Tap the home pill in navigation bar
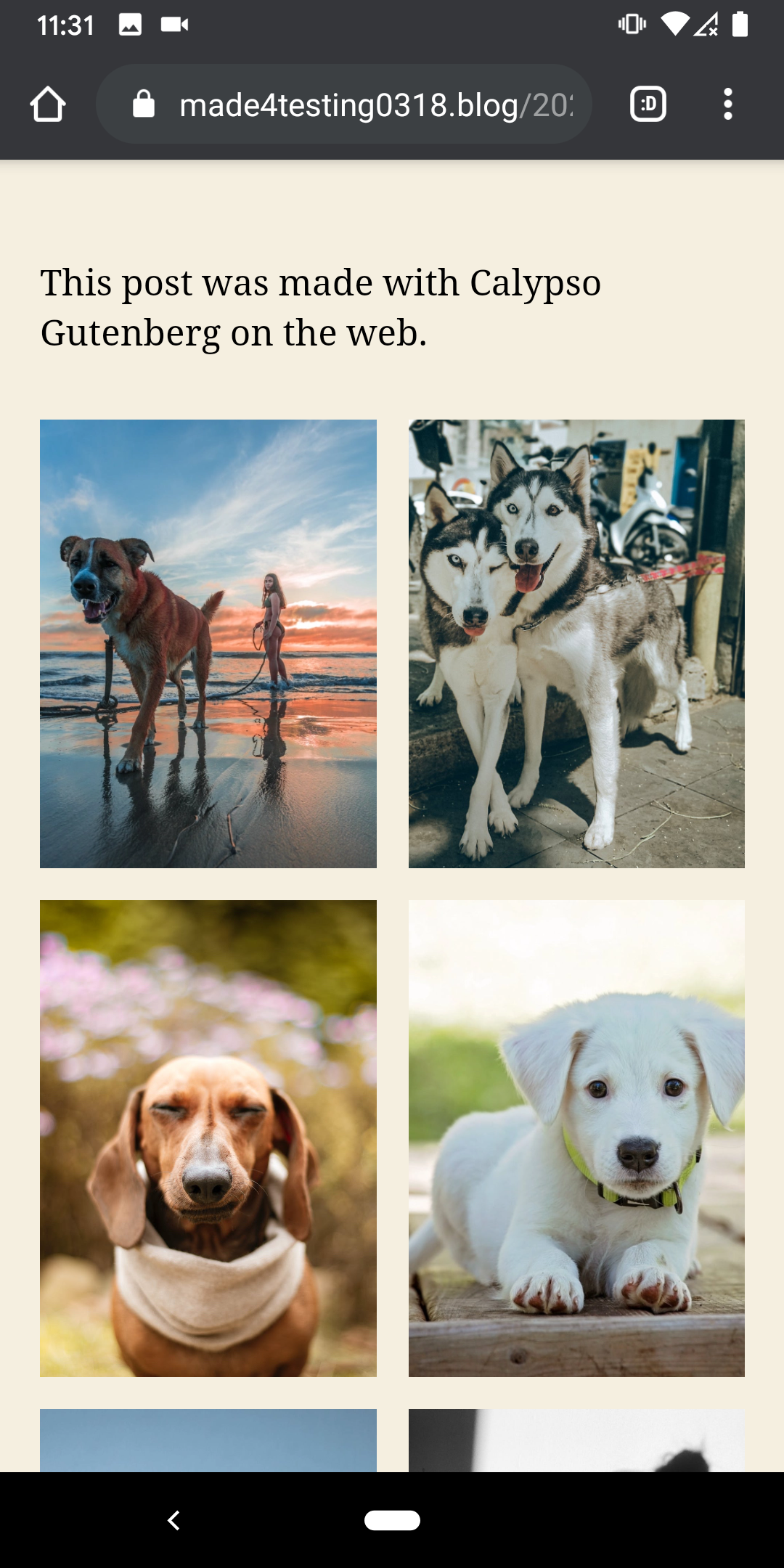The width and height of the screenshot is (784, 1568). (392, 1520)
